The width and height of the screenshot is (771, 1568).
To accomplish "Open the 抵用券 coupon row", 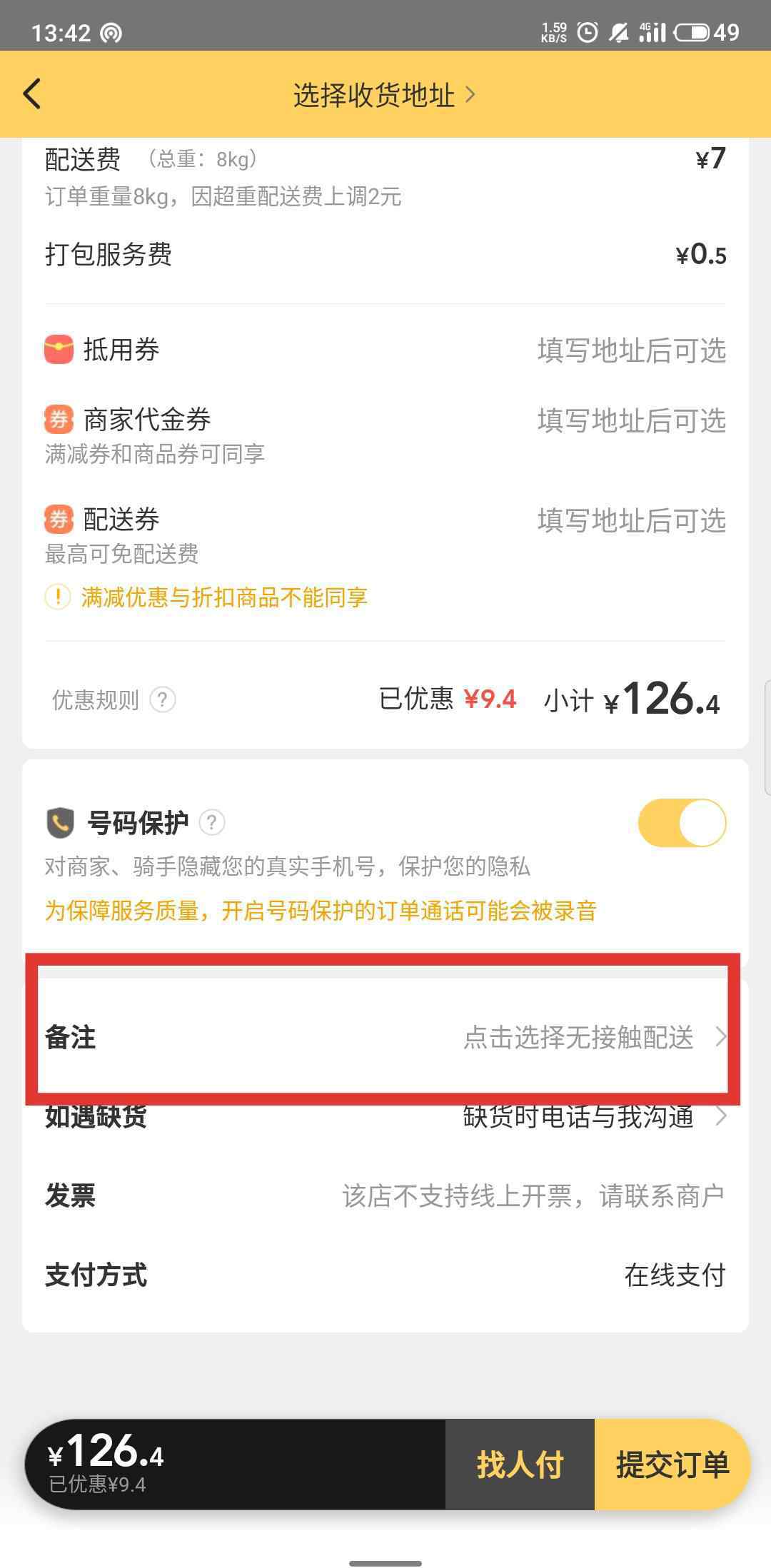I will (385, 350).
